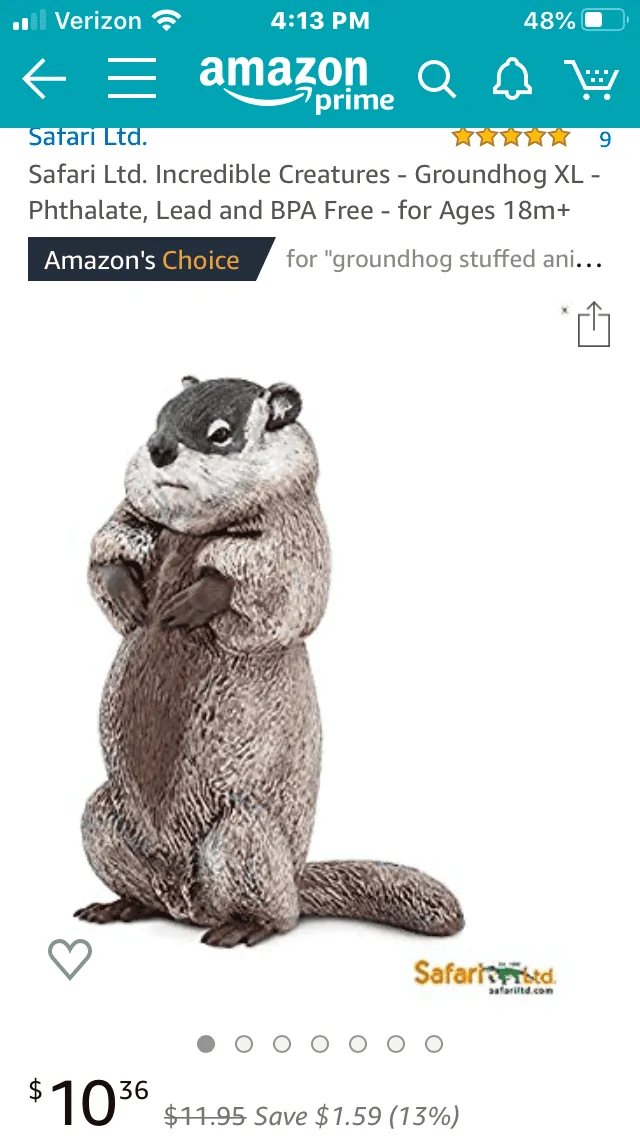This screenshot has height=1136, width=640.
Task: Open the notifications bell
Action: click(512, 79)
